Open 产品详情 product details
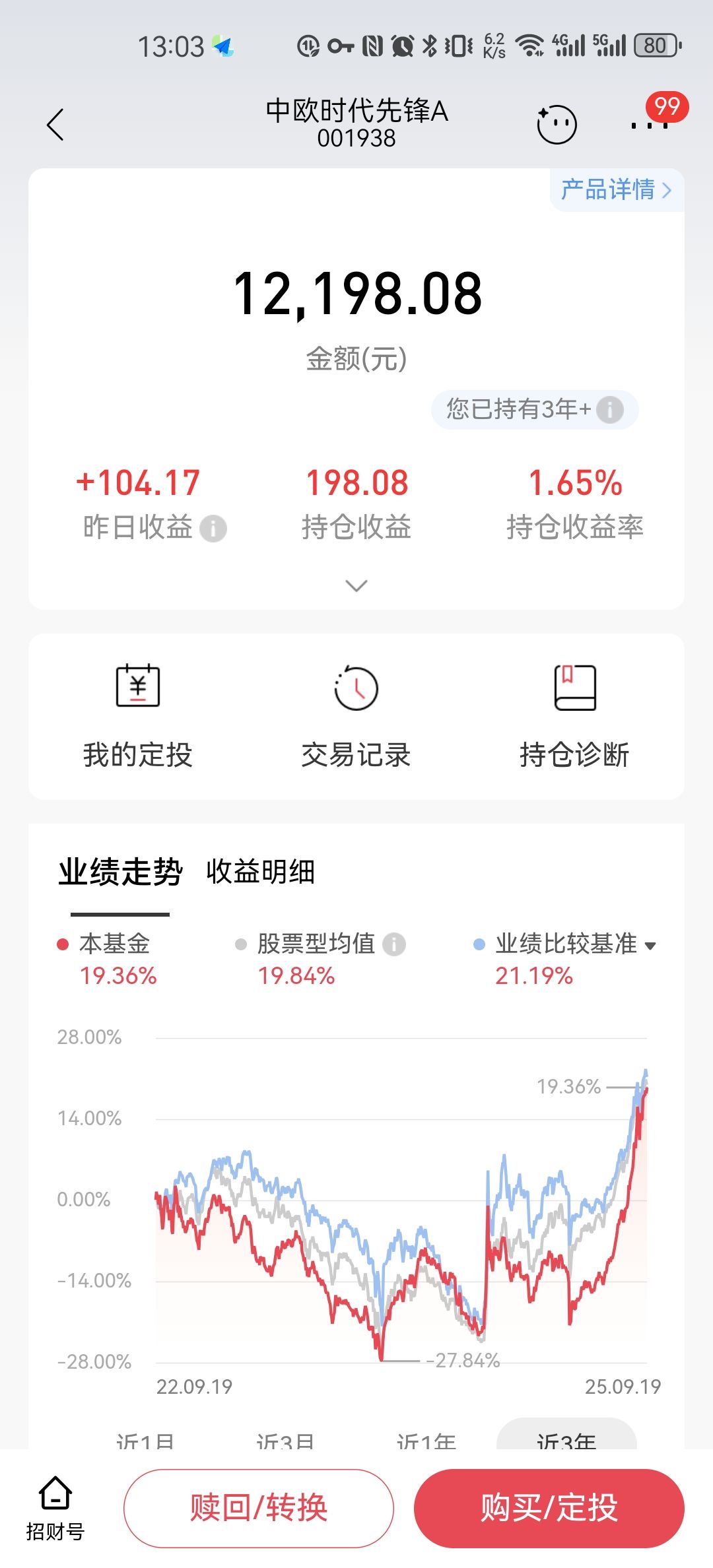 [616, 190]
